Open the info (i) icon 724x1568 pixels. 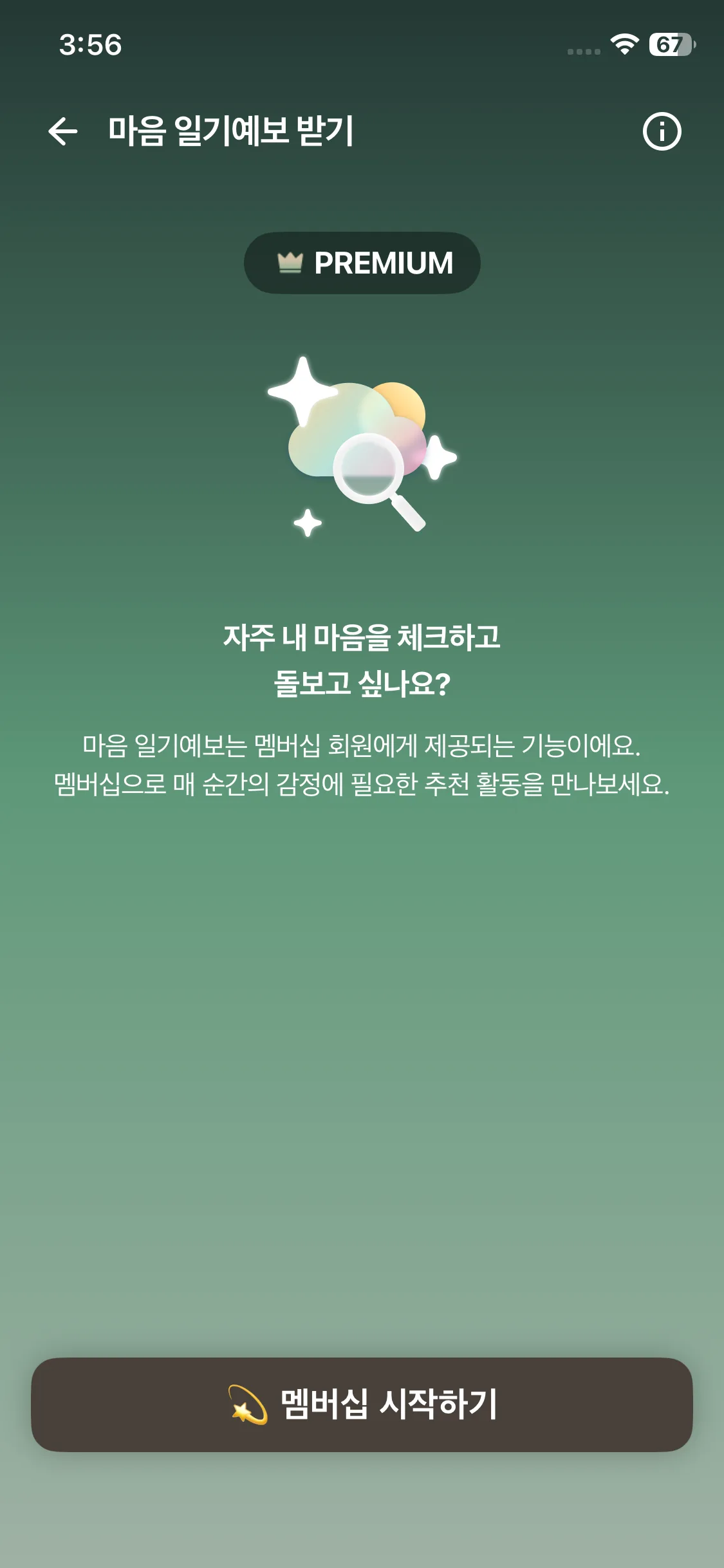click(663, 132)
